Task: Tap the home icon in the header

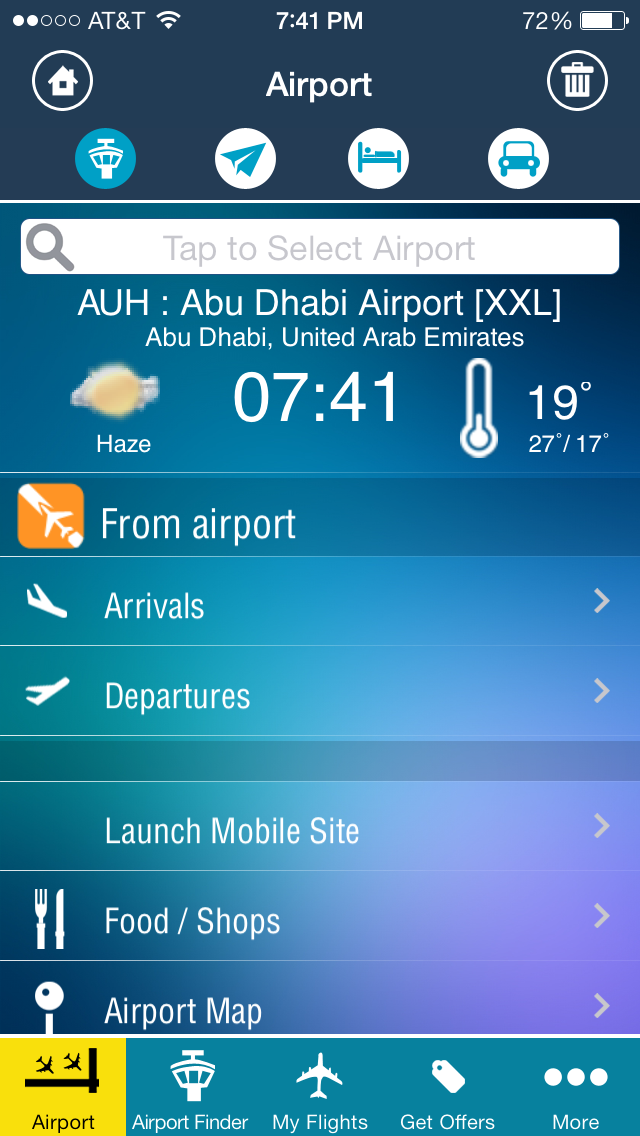Action: point(62,82)
